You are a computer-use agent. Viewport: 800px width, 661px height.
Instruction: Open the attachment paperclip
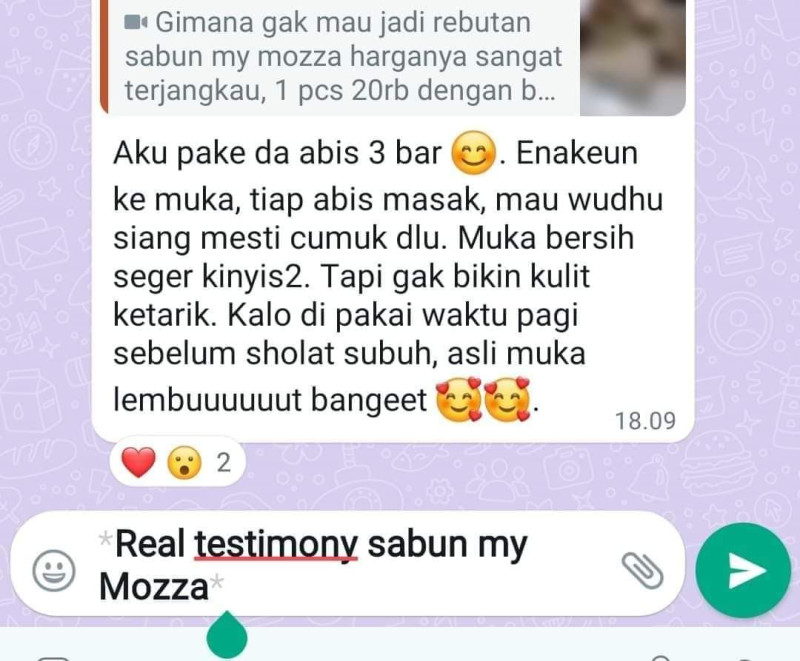[643, 570]
